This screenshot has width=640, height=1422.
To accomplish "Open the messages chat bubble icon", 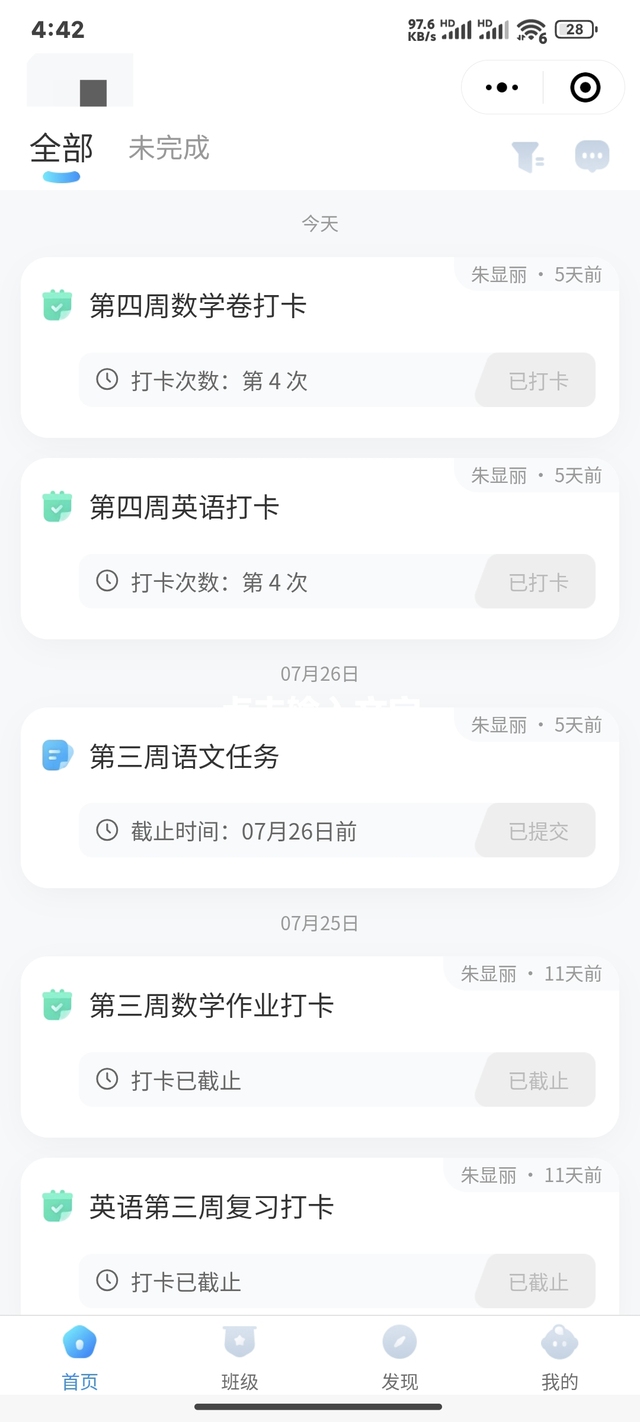I will click(592, 156).
